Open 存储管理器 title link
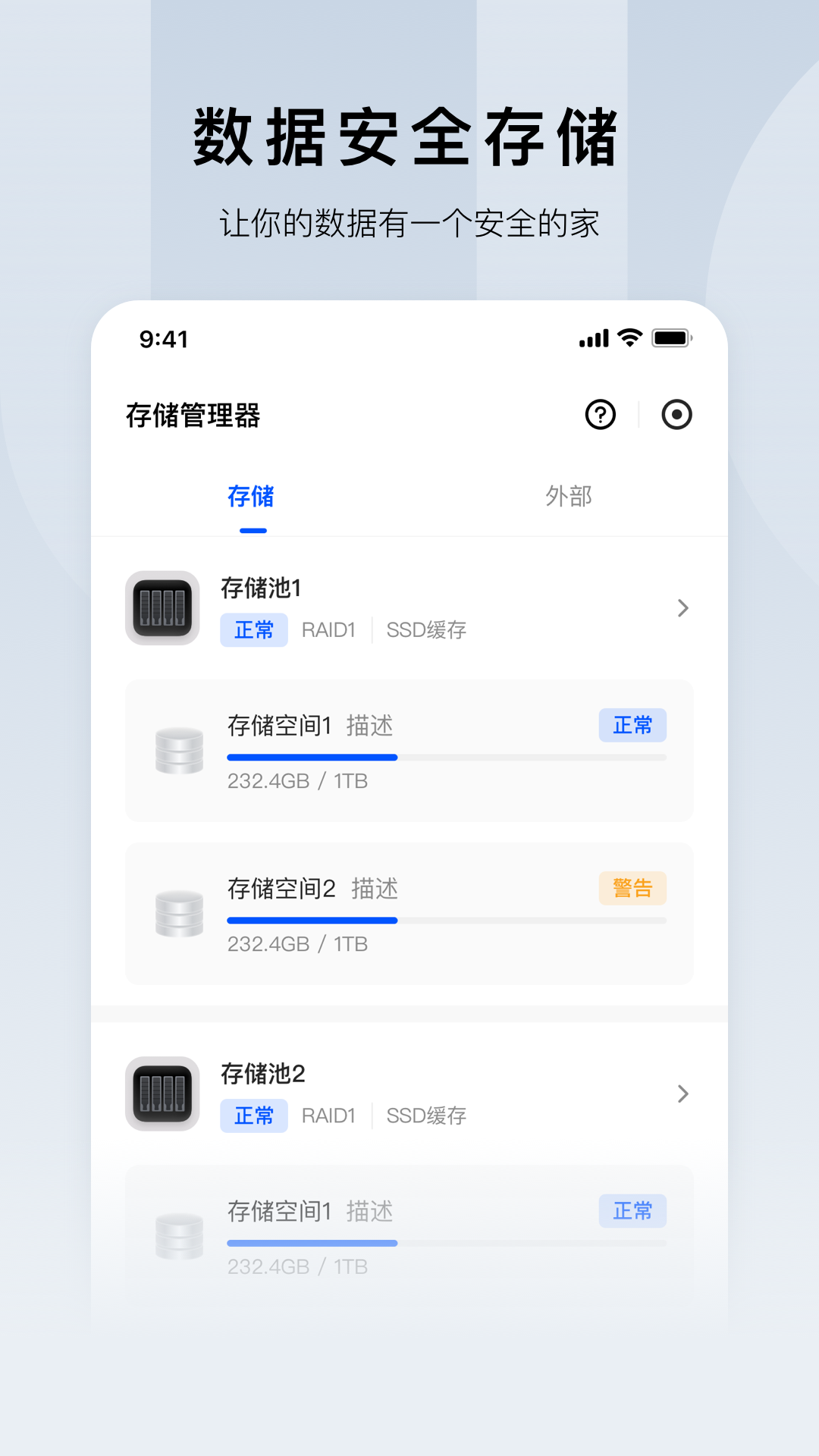Screen dimensions: 819x1456 [193, 416]
